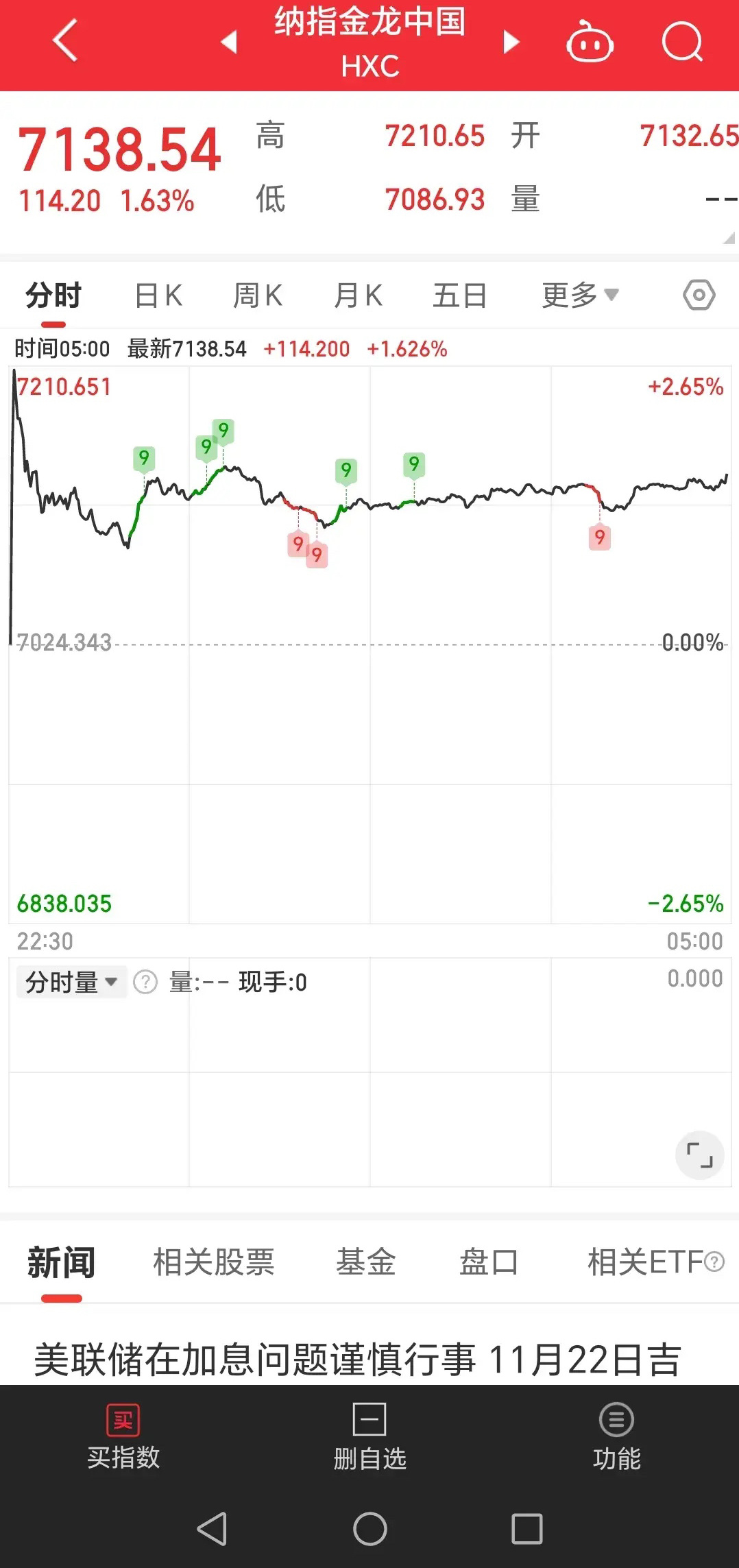Image resolution: width=739 pixels, height=1568 pixels.
Task: Switch to the 相关股票 tab
Action: pyautogui.click(x=214, y=1262)
